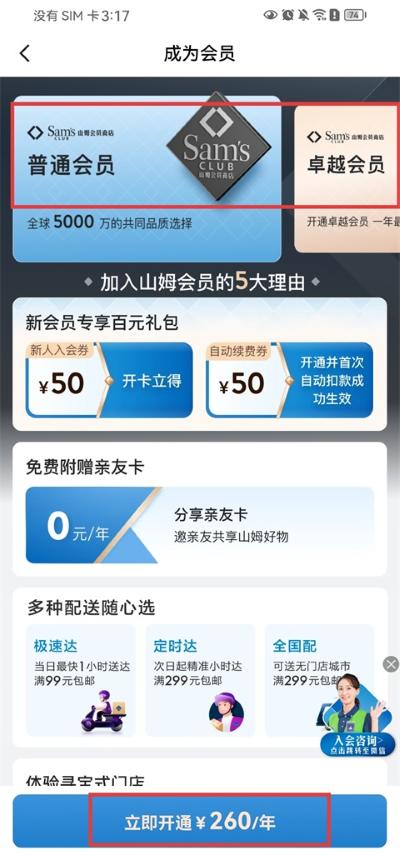Tap 立即开通 ¥260/年 button
400x856 pixels.
pyautogui.click(x=200, y=821)
